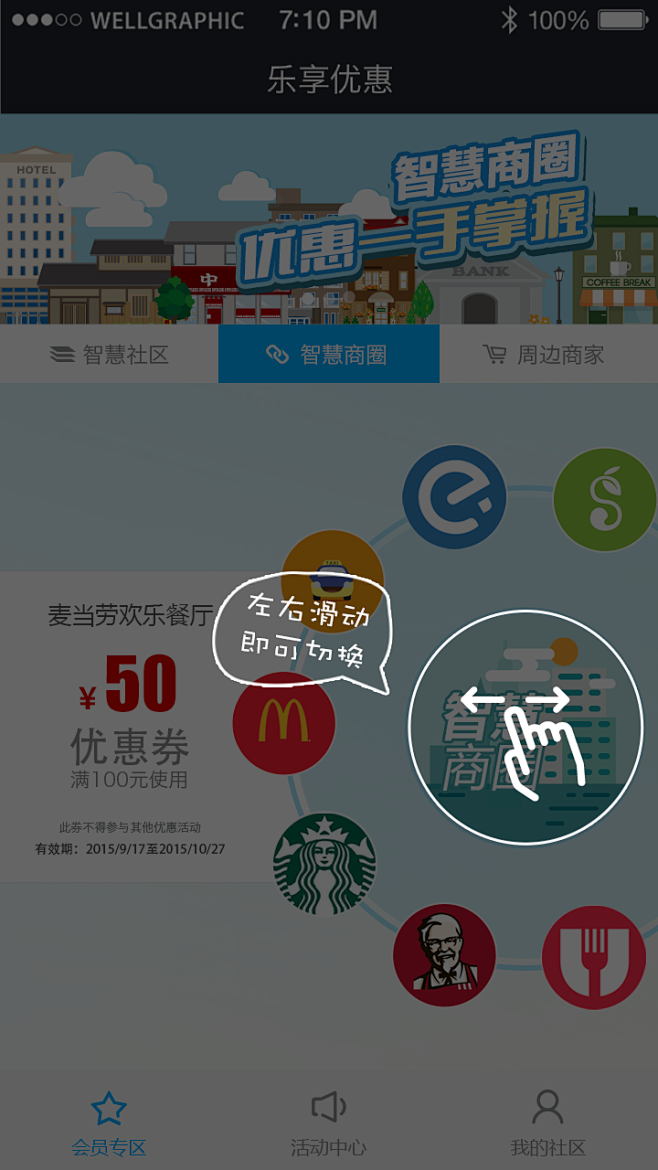Switch to the 活动中心 tab
Viewport: 658px width, 1170px height.
click(x=328, y=1123)
